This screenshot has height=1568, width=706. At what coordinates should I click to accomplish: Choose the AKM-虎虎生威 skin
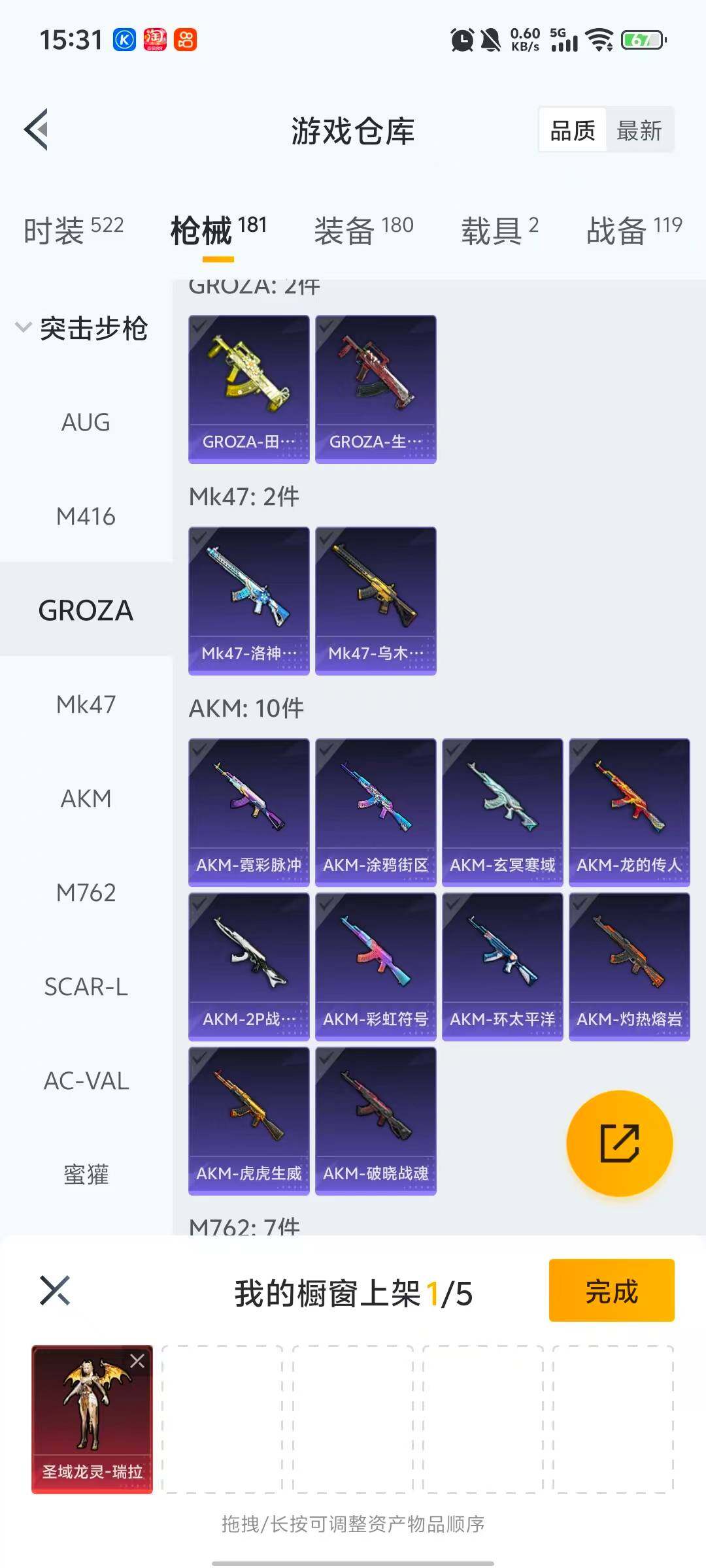coord(248,1120)
